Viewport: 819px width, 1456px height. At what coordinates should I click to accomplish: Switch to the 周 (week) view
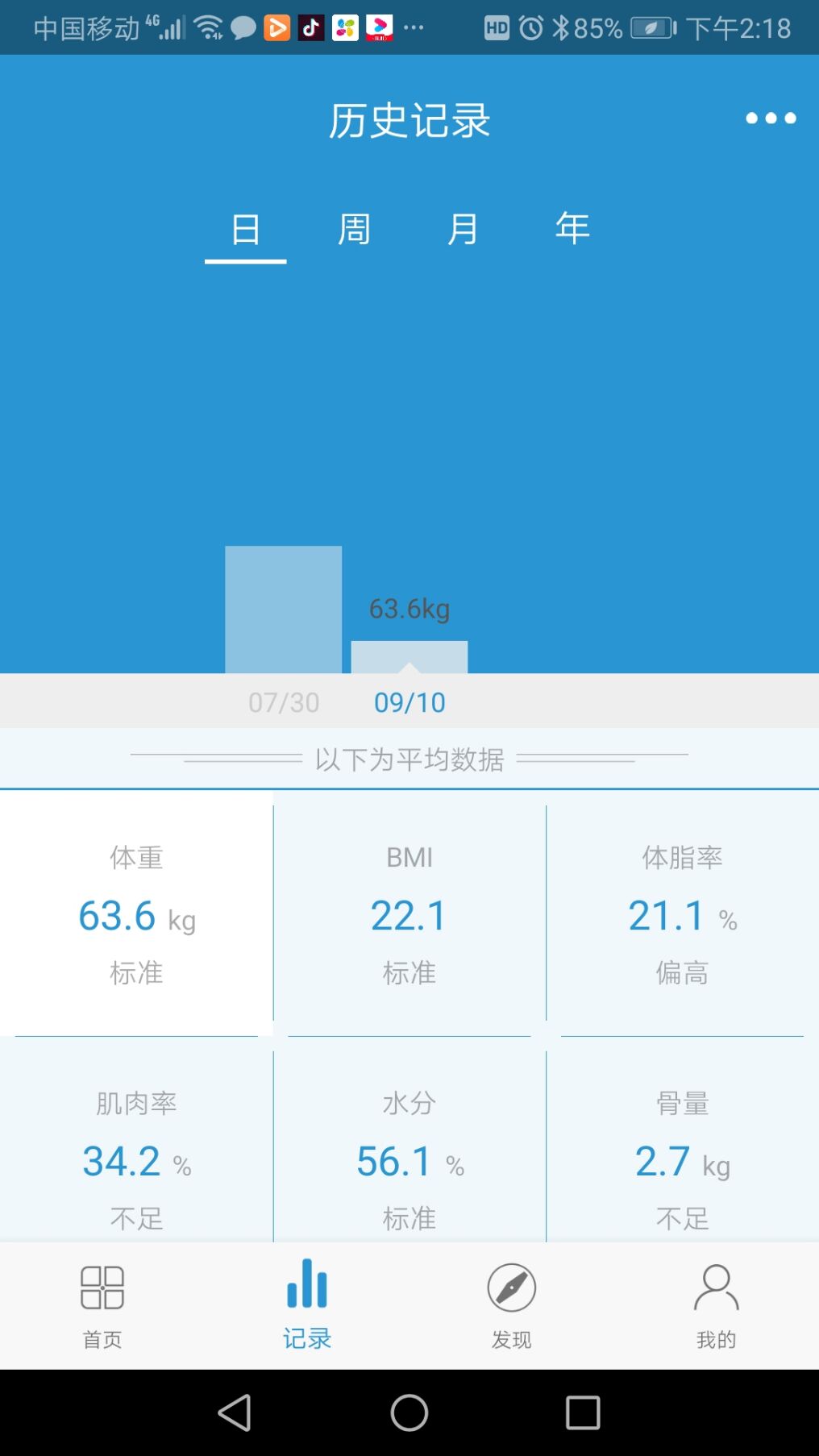click(x=354, y=230)
